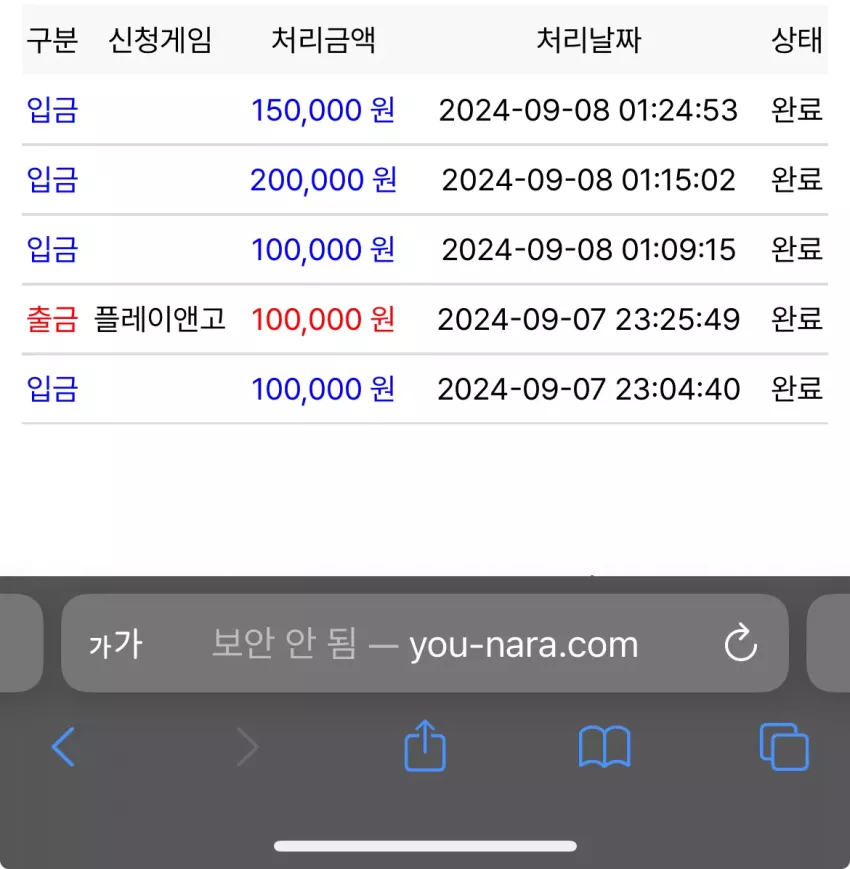Viewport: 850px width, 869px height.
Task: Open the share sheet
Action: pos(425,745)
